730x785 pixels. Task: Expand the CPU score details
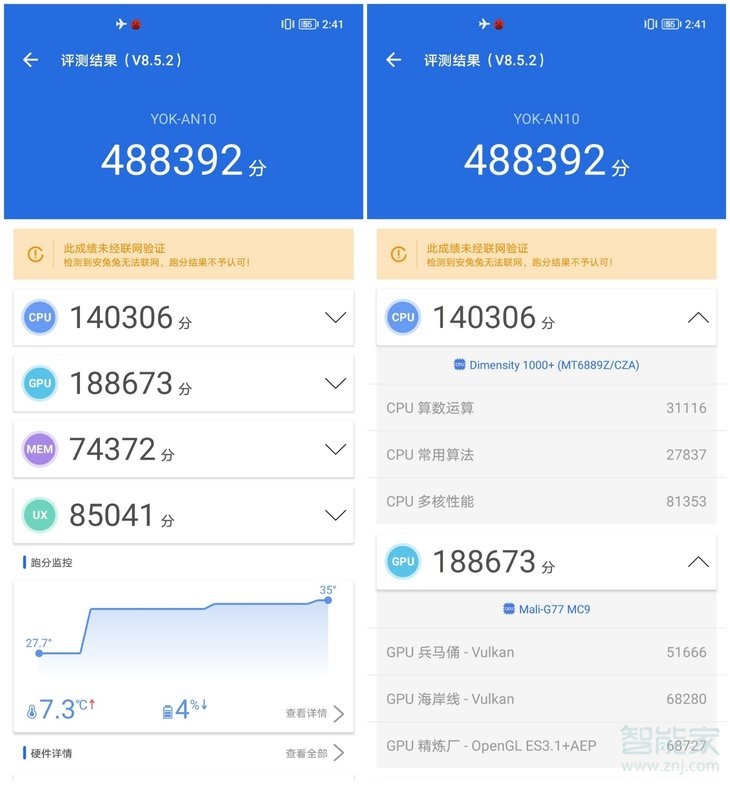334,317
